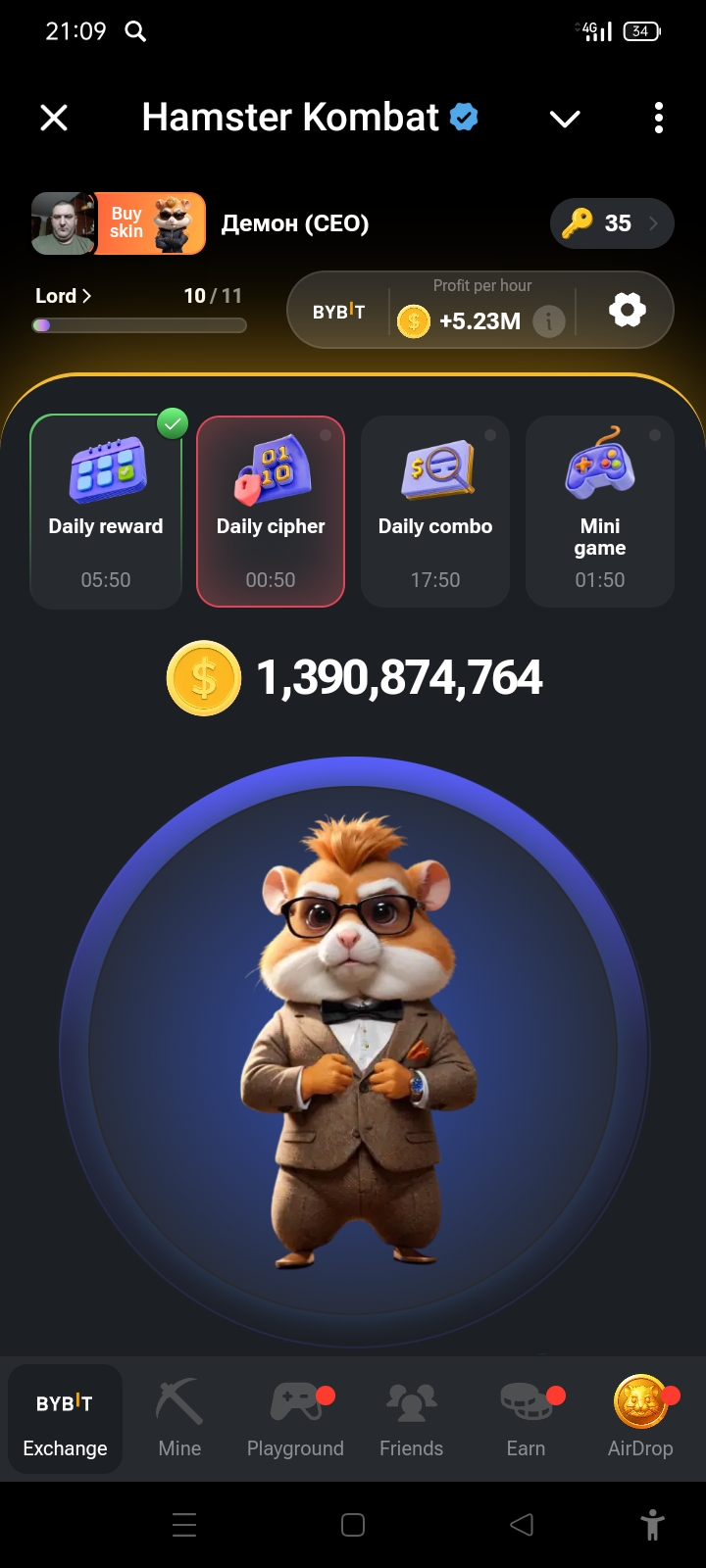Viewport: 706px width, 1568px height.
Task: Open settings gear icon
Action: coord(628,311)
